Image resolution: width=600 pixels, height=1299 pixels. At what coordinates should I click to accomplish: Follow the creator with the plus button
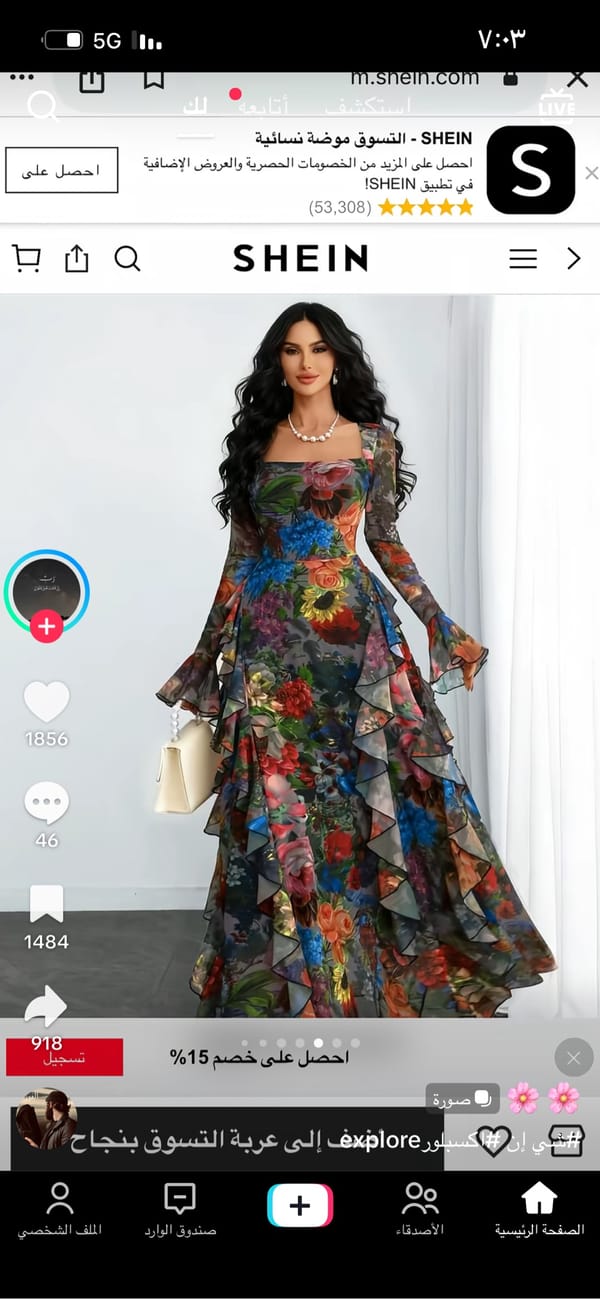pyautogui.click(x=46, y=626)
